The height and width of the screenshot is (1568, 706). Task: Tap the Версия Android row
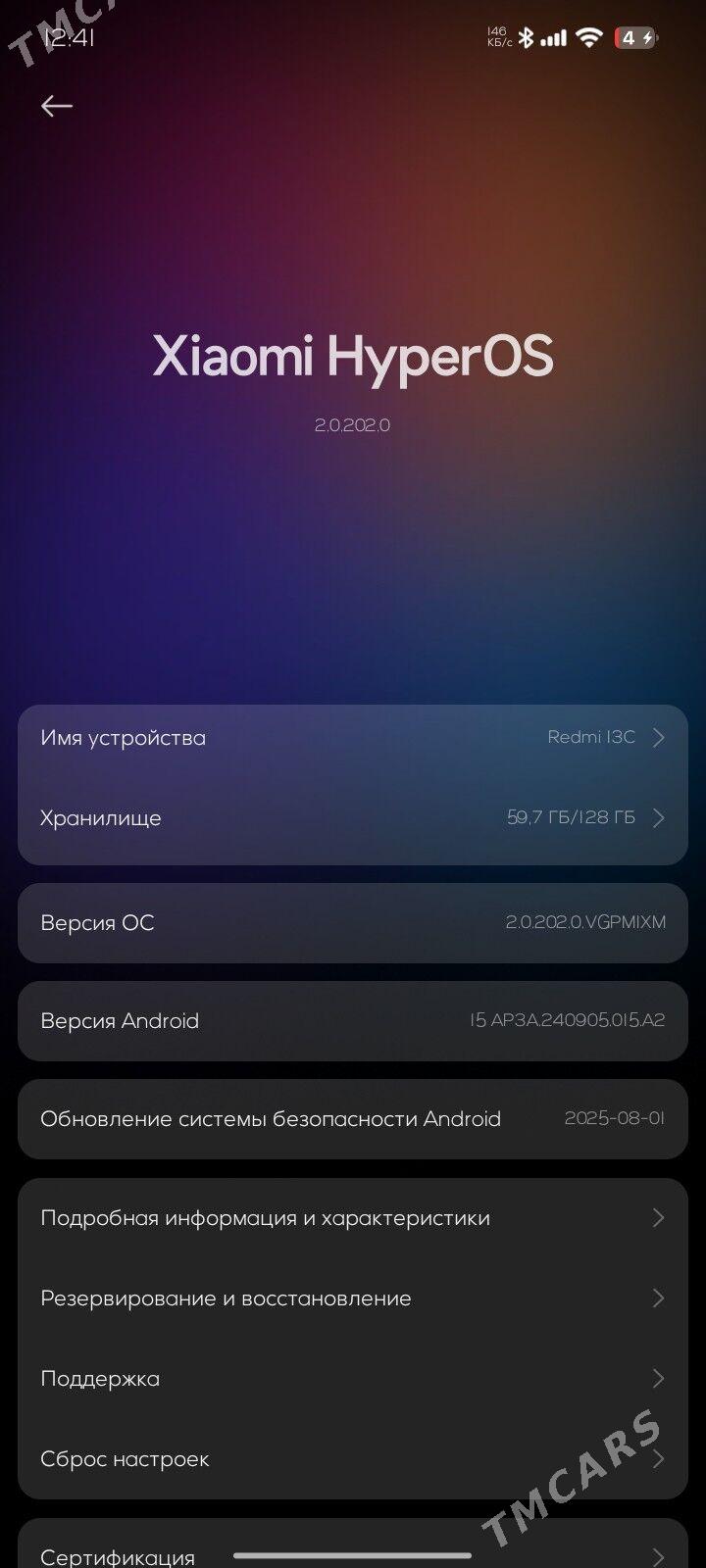point(353,1021)
